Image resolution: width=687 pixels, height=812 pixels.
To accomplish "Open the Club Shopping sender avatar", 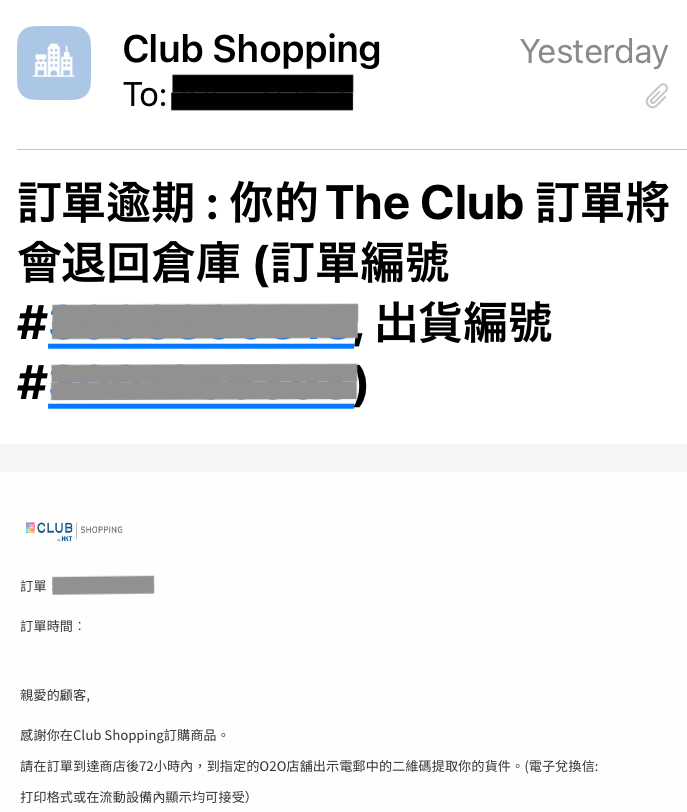I will coord(54,63).
